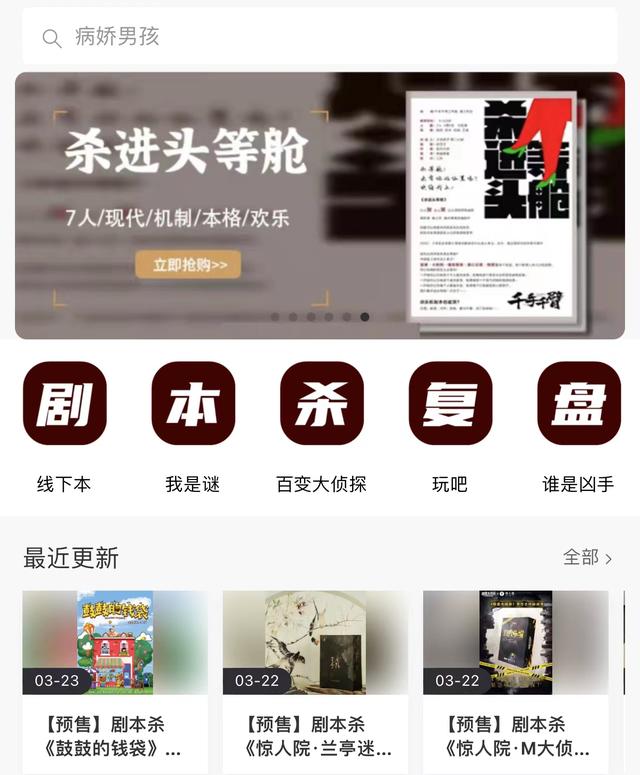The width and height of the screenshot is (640, 775).
Task: View all recent updates via 全部
Action: (x=588, y=558)
